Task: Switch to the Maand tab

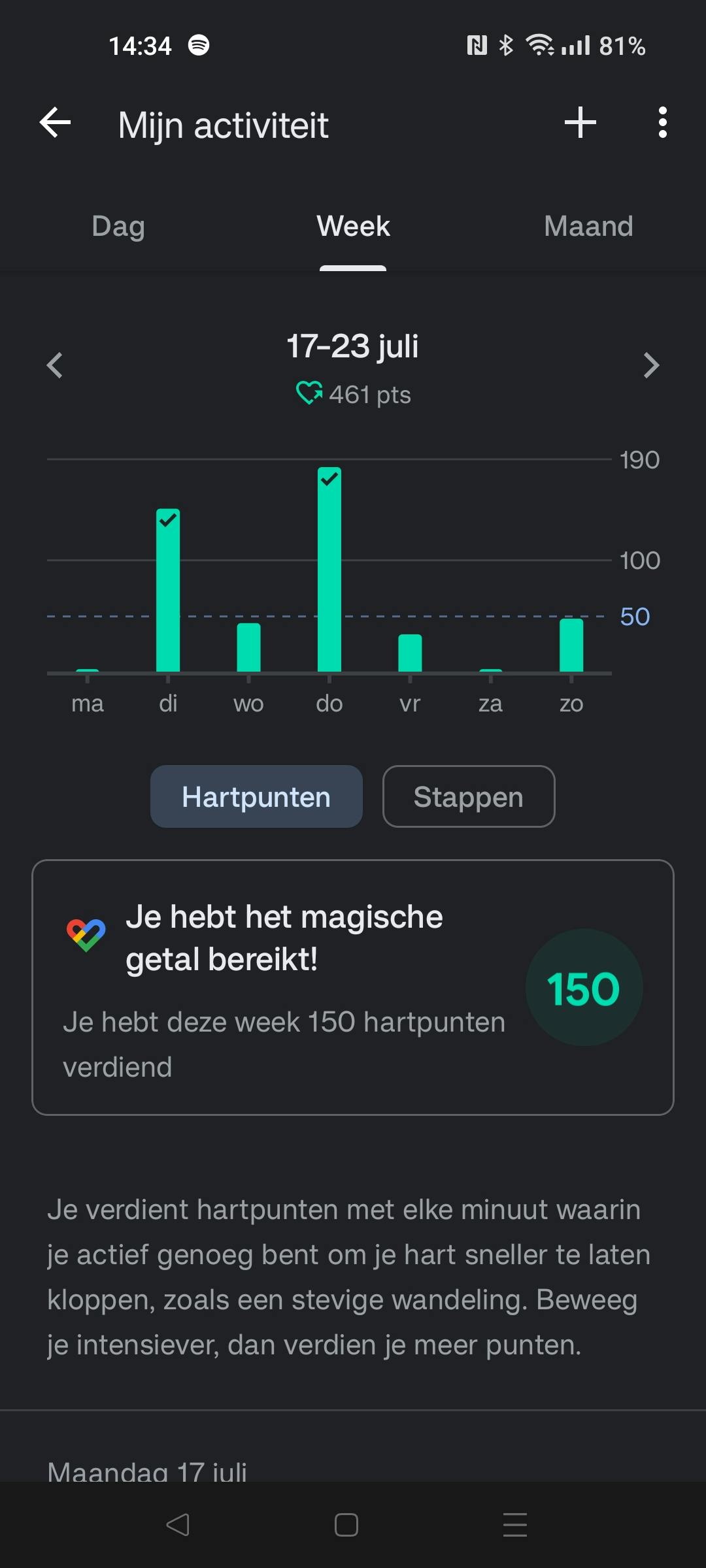Action: tap(588, 227)
